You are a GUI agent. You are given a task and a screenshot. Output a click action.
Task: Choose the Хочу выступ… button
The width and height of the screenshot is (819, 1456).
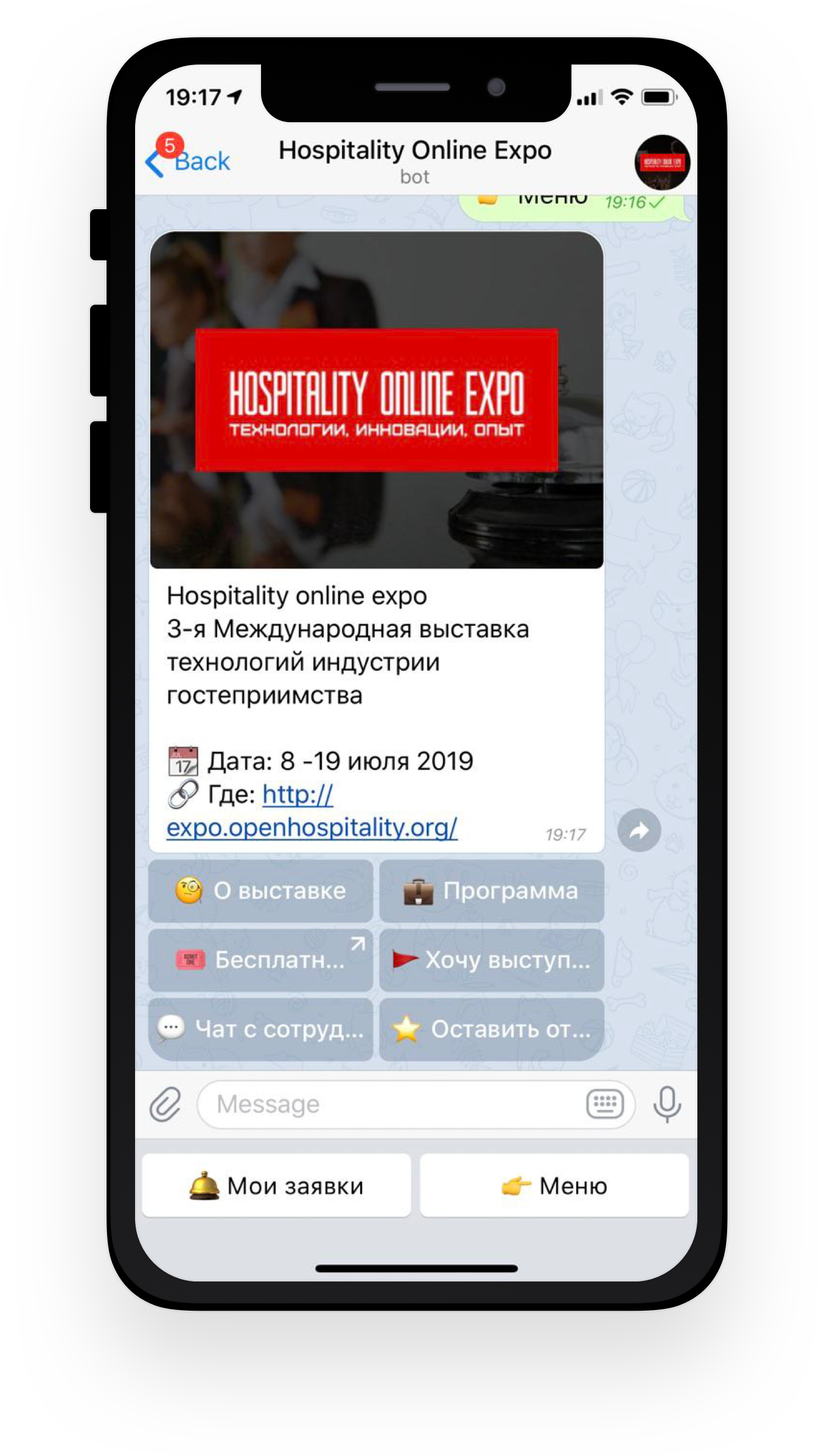pyautogui.click(x=492, y=960)
